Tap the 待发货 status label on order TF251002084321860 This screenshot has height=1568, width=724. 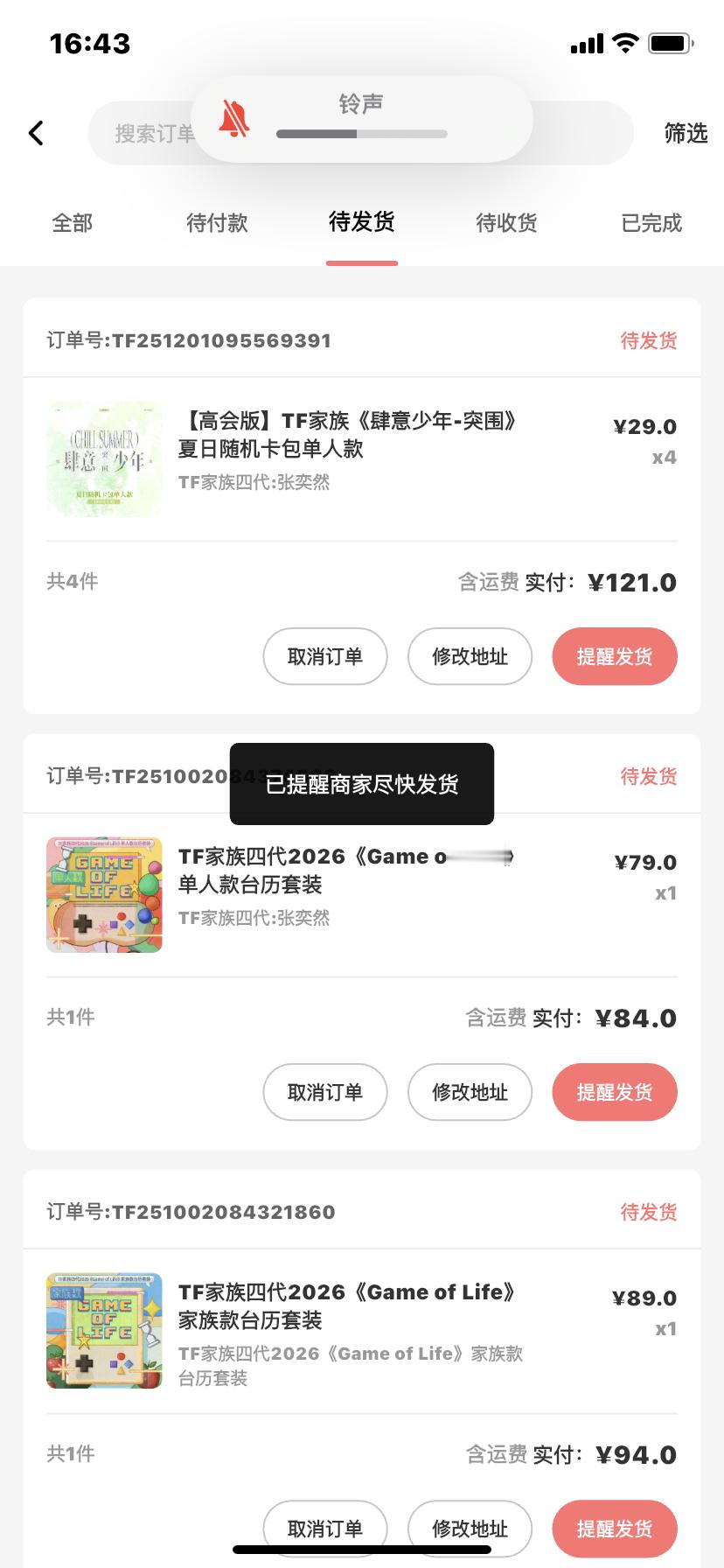(649, 1212)
